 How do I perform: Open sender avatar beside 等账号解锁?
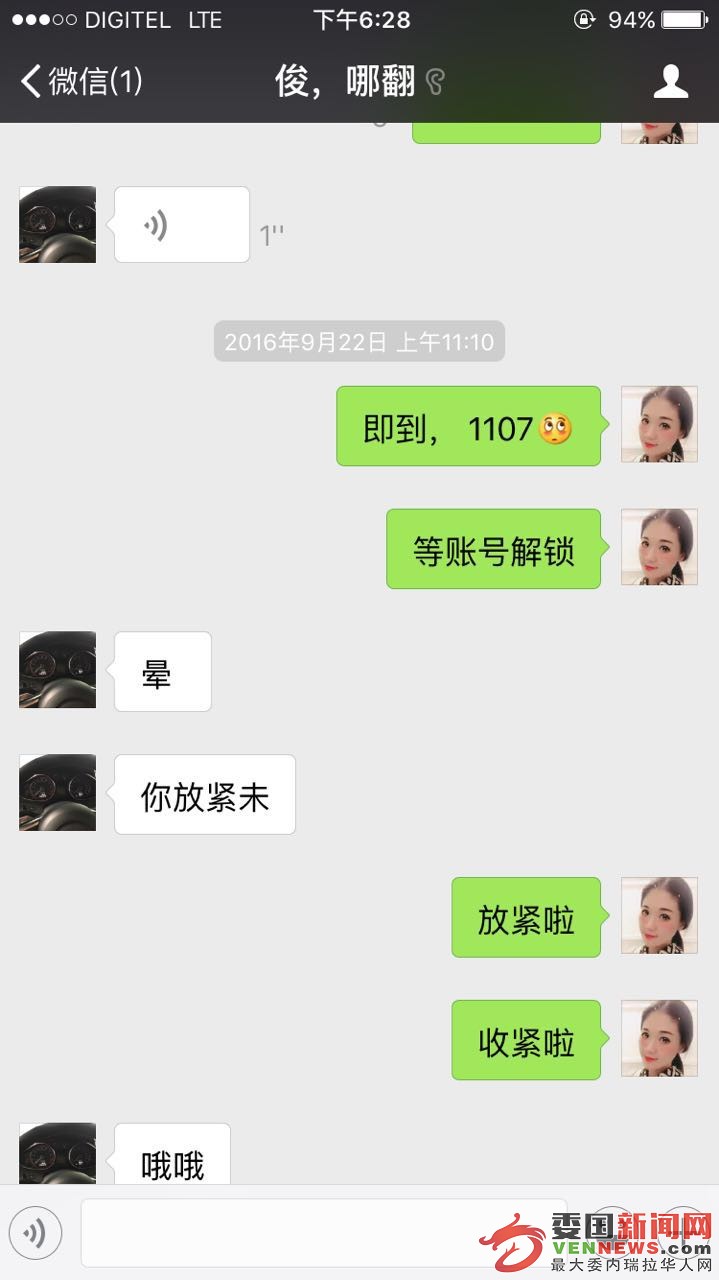pyautogui.click(x=659, y=547)
